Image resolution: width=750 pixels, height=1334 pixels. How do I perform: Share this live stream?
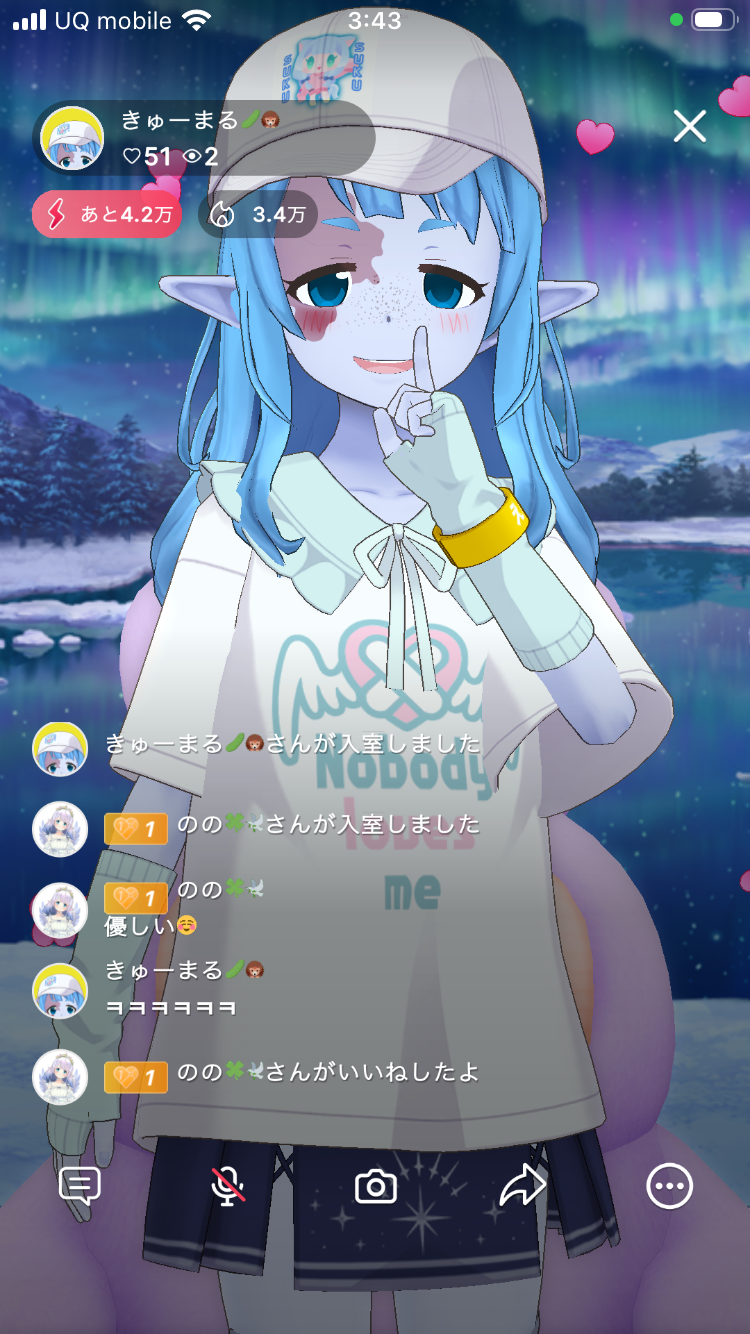pyautogui.click(x=522, y=1186)
